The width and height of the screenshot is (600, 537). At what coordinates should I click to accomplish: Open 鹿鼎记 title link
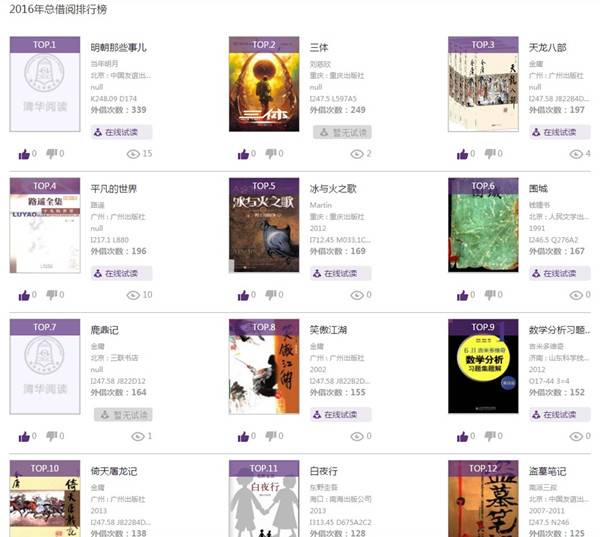coord(105,329)
